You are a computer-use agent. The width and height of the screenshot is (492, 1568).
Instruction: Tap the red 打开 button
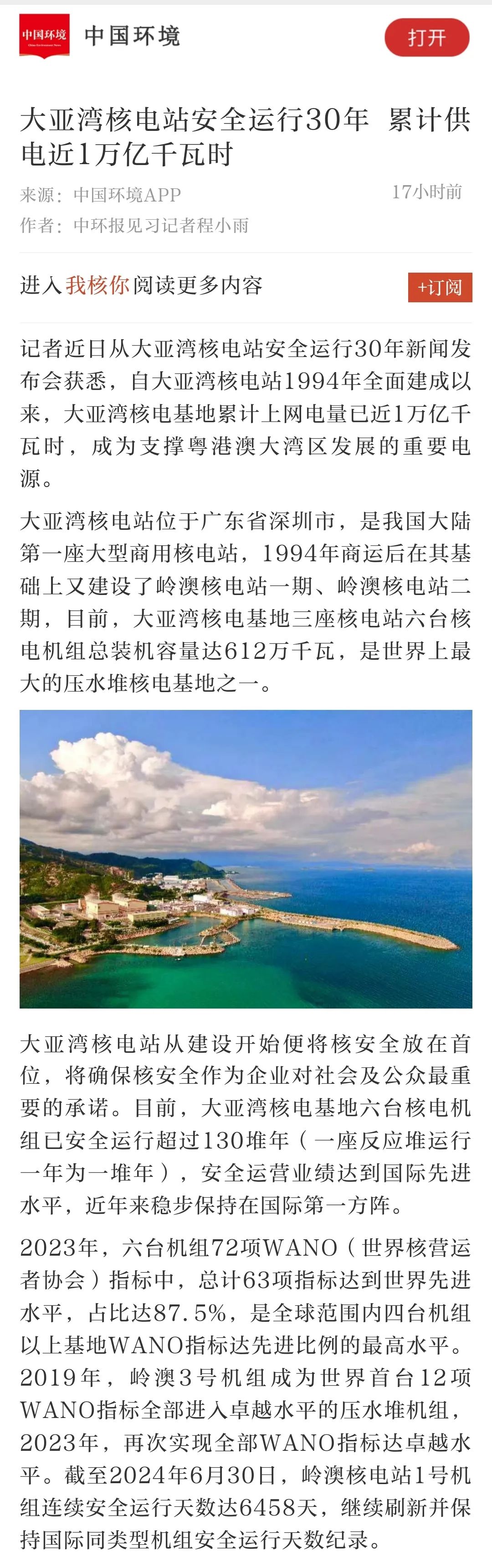[426, 38]
